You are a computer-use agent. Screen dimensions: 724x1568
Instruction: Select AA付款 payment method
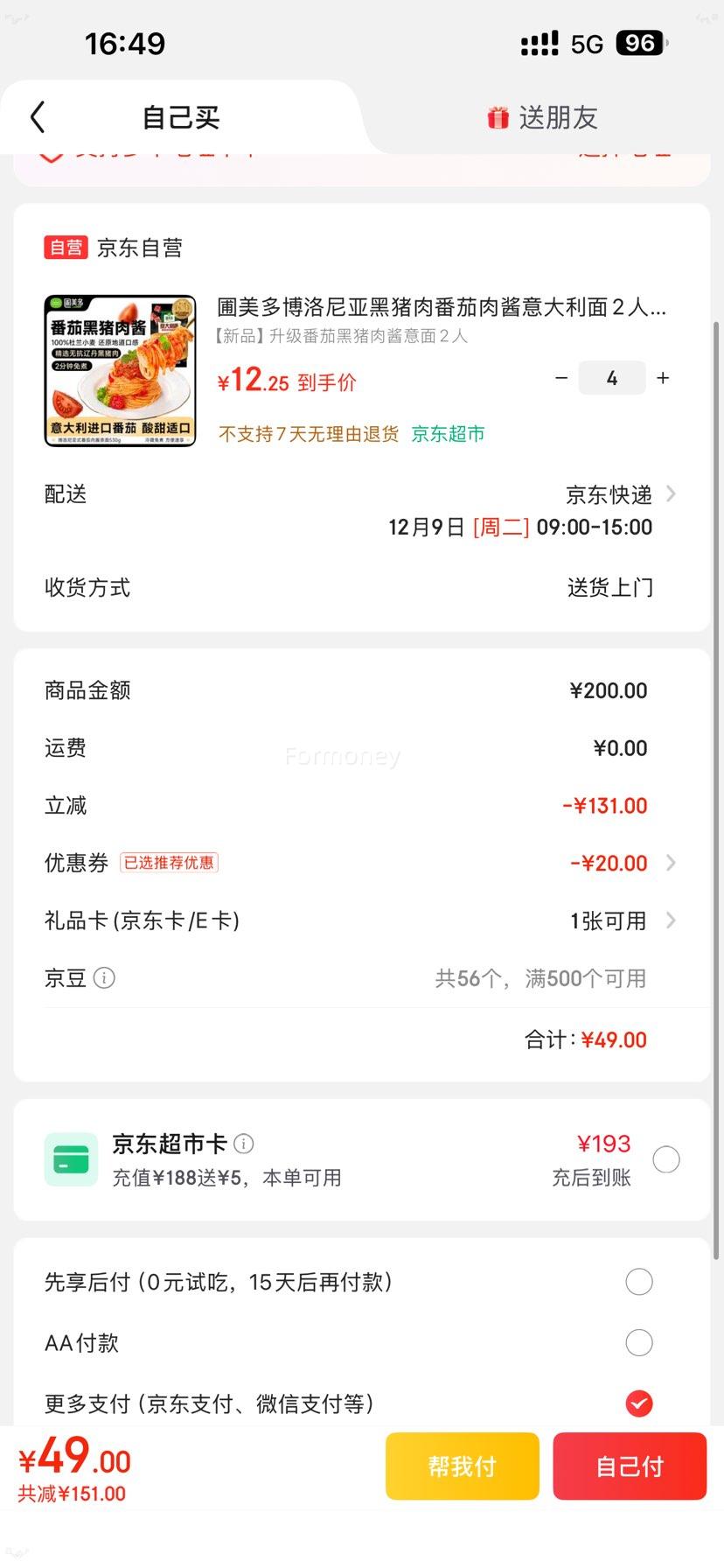(639, 1342)
